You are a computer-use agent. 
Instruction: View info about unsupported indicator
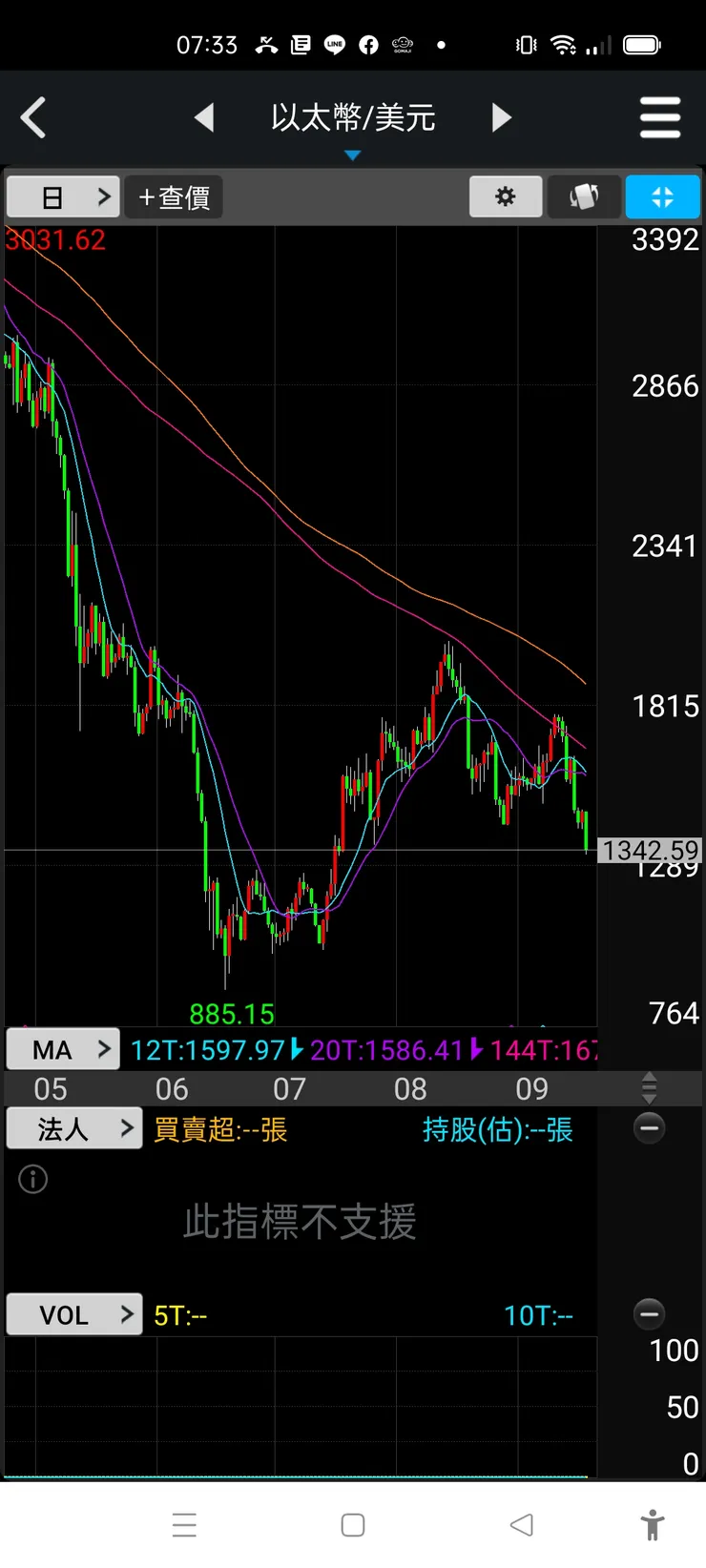pos(33,1180)
